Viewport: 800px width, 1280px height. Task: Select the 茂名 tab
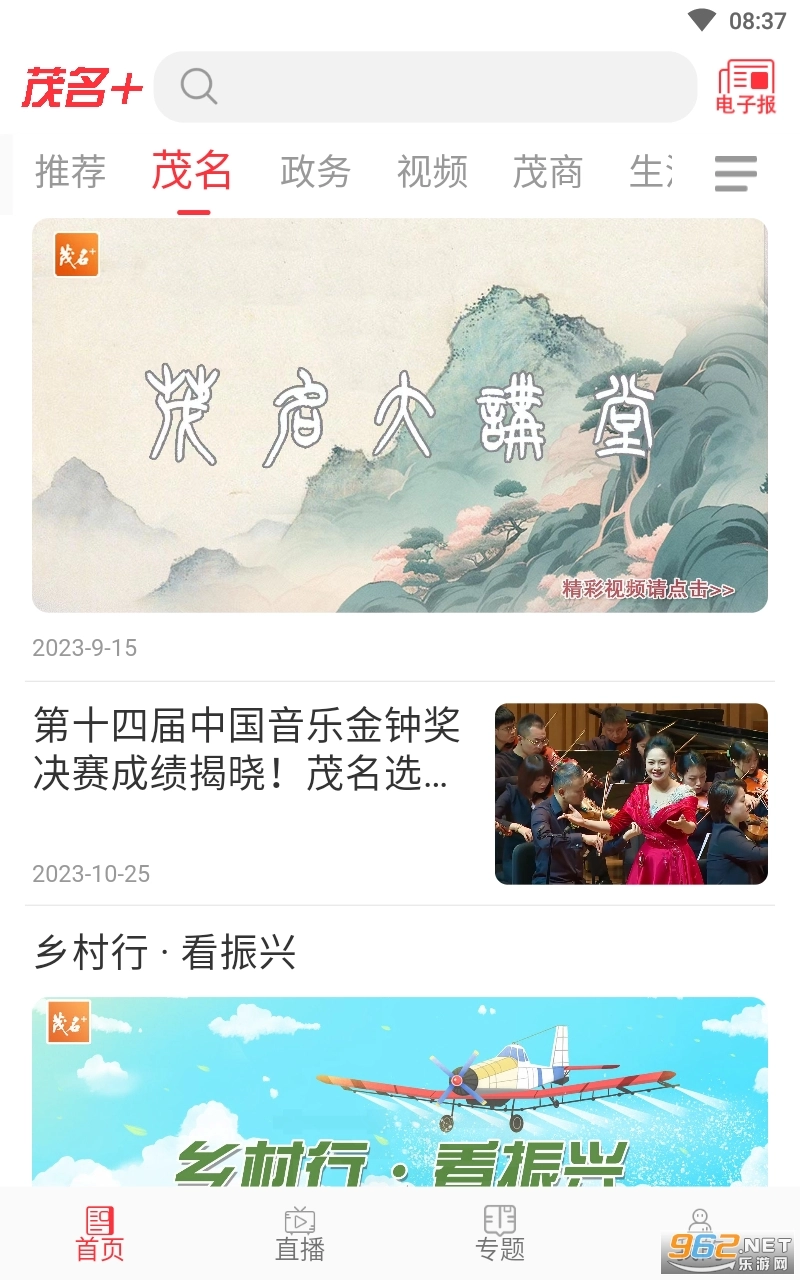tap(192, 172)
